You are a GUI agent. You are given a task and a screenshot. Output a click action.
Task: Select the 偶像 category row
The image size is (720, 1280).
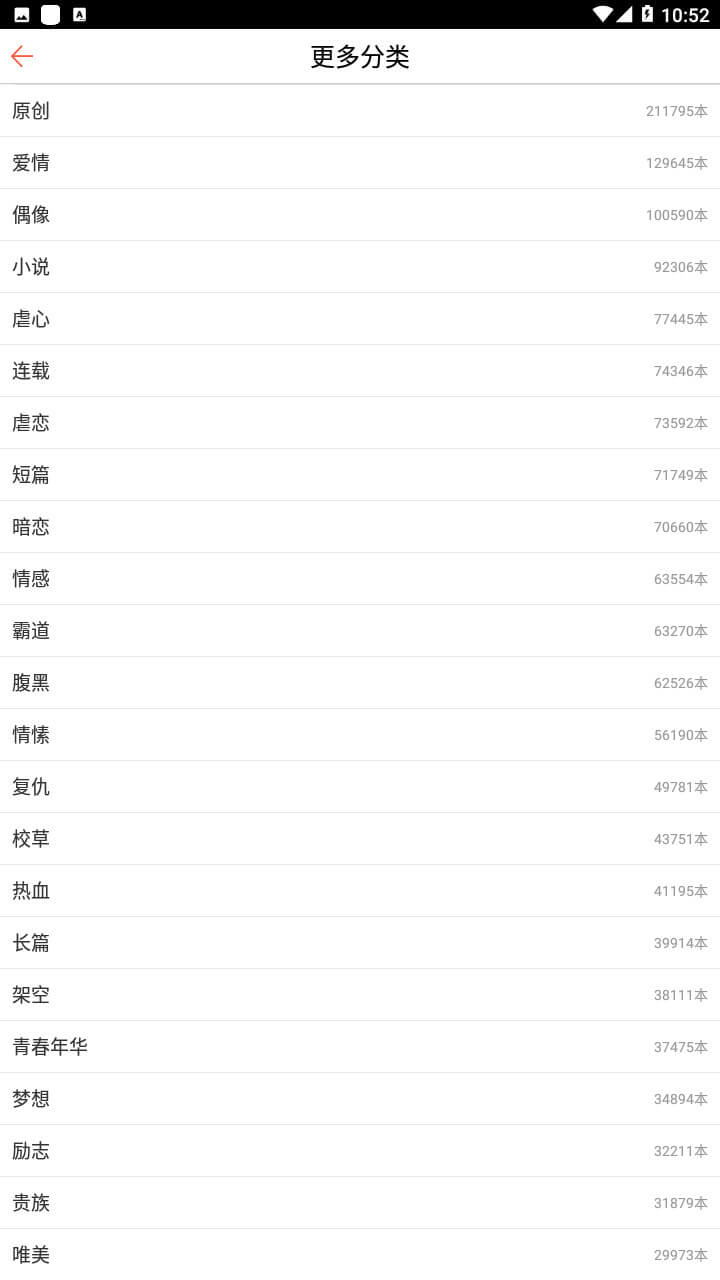pyautogui.click(x=360, y=215)
